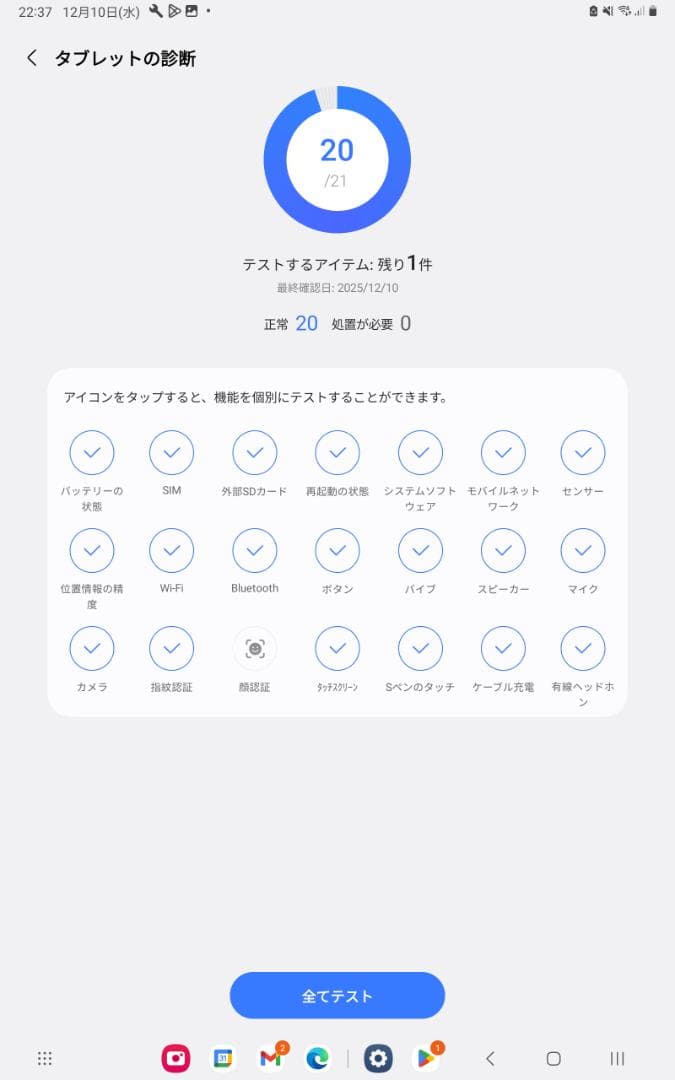Screen dimensions: 675x1080
Task: Check 位置情報の精度
Action: tap(92, 550)
